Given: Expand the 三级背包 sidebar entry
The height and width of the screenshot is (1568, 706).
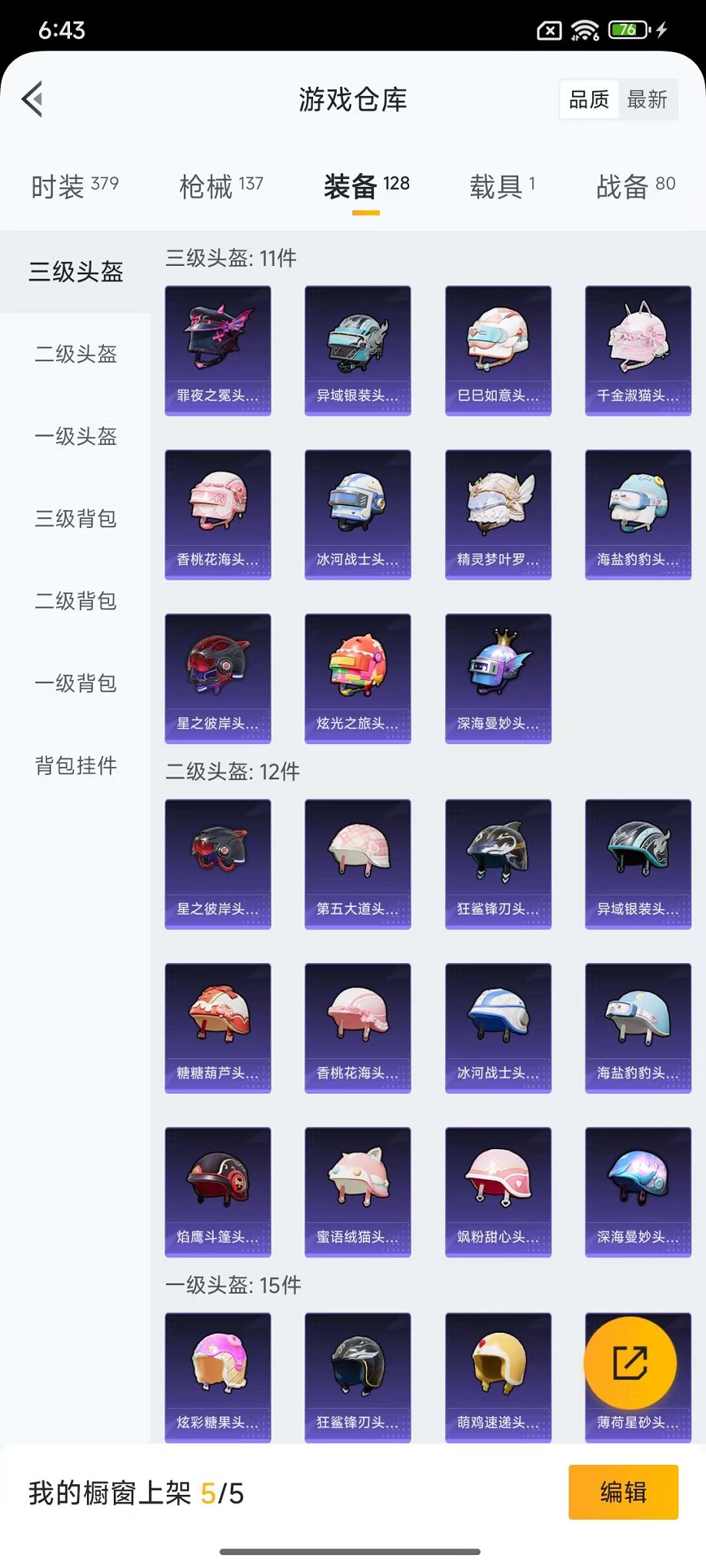Looking at the screenshot, I should [75, 520].
